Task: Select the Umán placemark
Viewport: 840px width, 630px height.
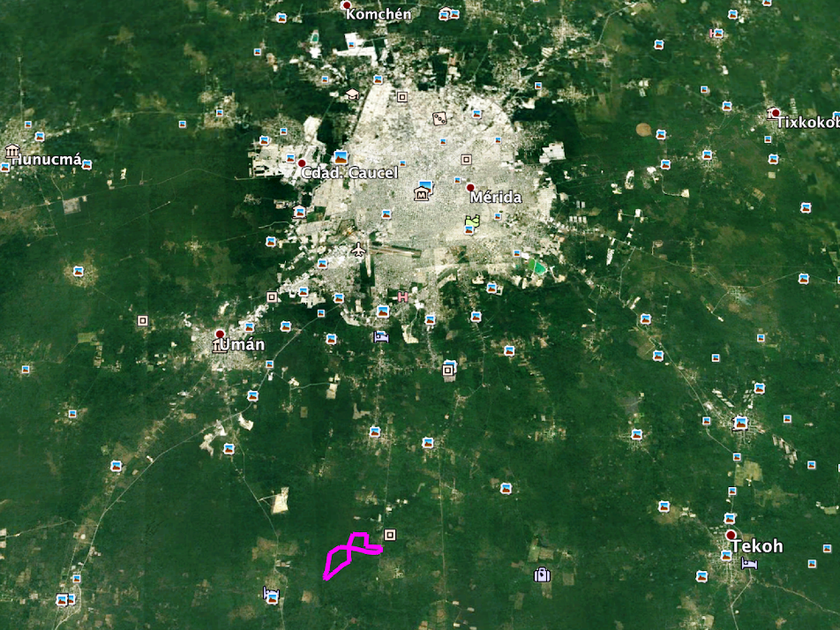Action: 220,334
